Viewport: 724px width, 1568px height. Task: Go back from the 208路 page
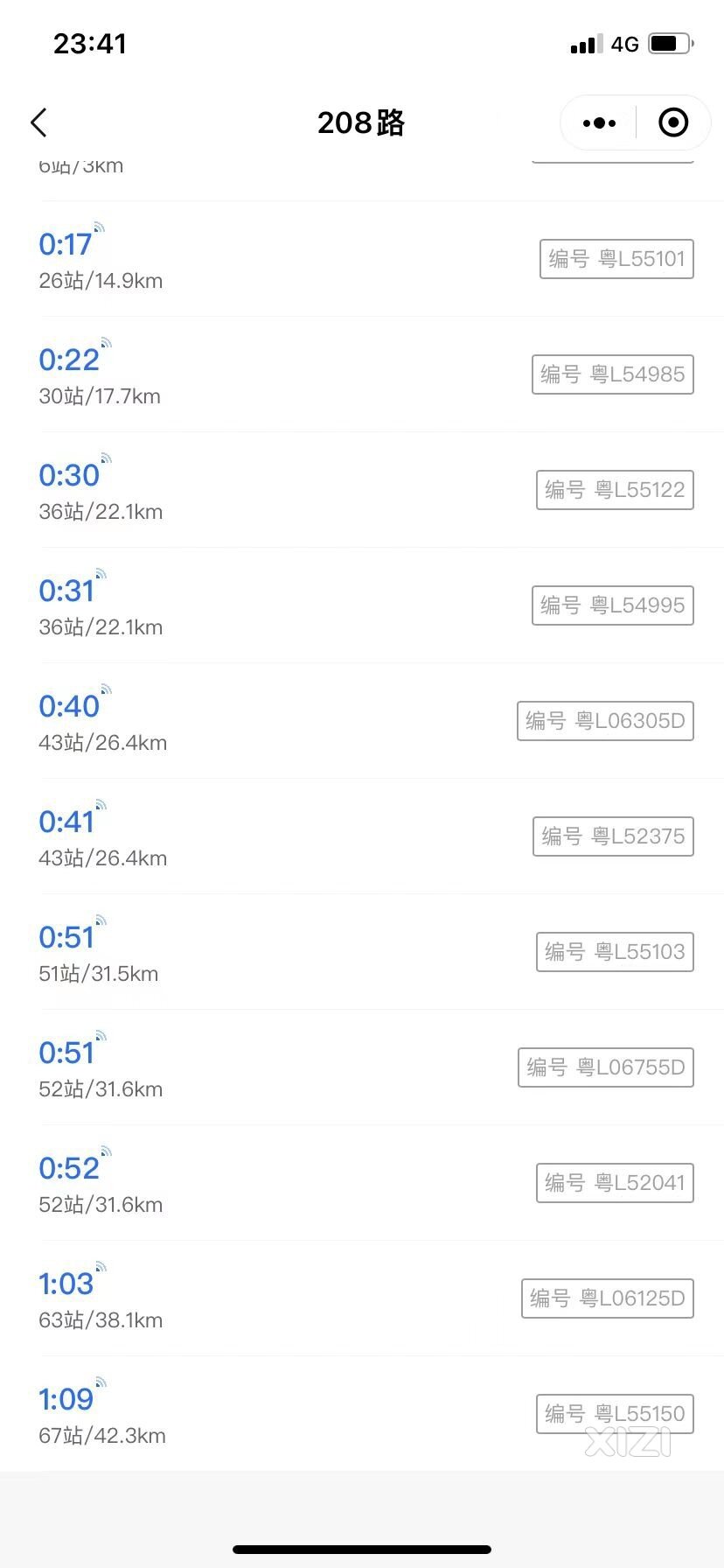tap(38, 123)
